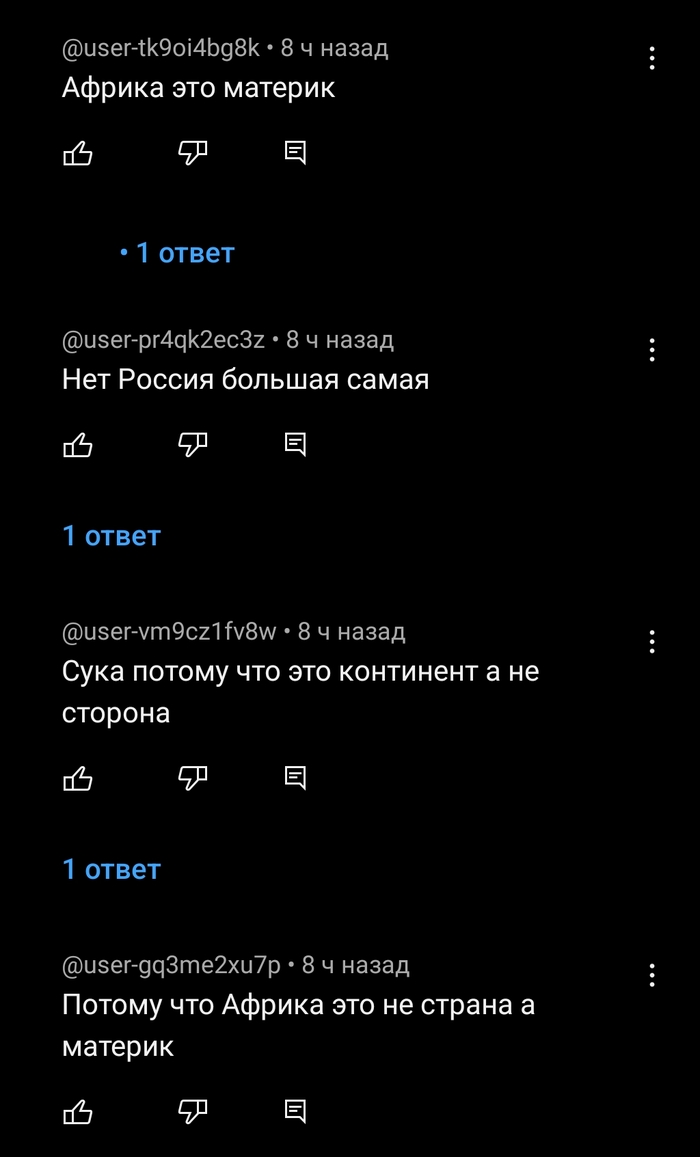Like "Потому что Африка это не страна" comment
700x1157 pixels.
pyautogui.click(x=78, y=1110)
